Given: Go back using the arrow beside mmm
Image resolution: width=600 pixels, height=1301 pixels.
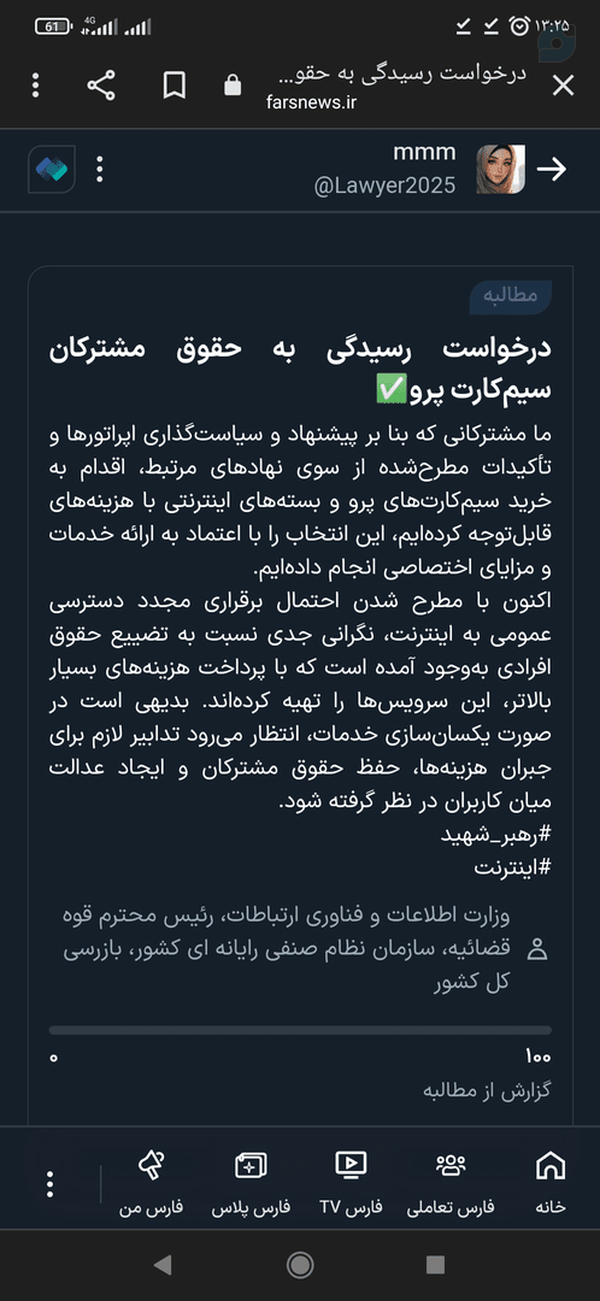Looking at the screenshot, I should 551,169.
